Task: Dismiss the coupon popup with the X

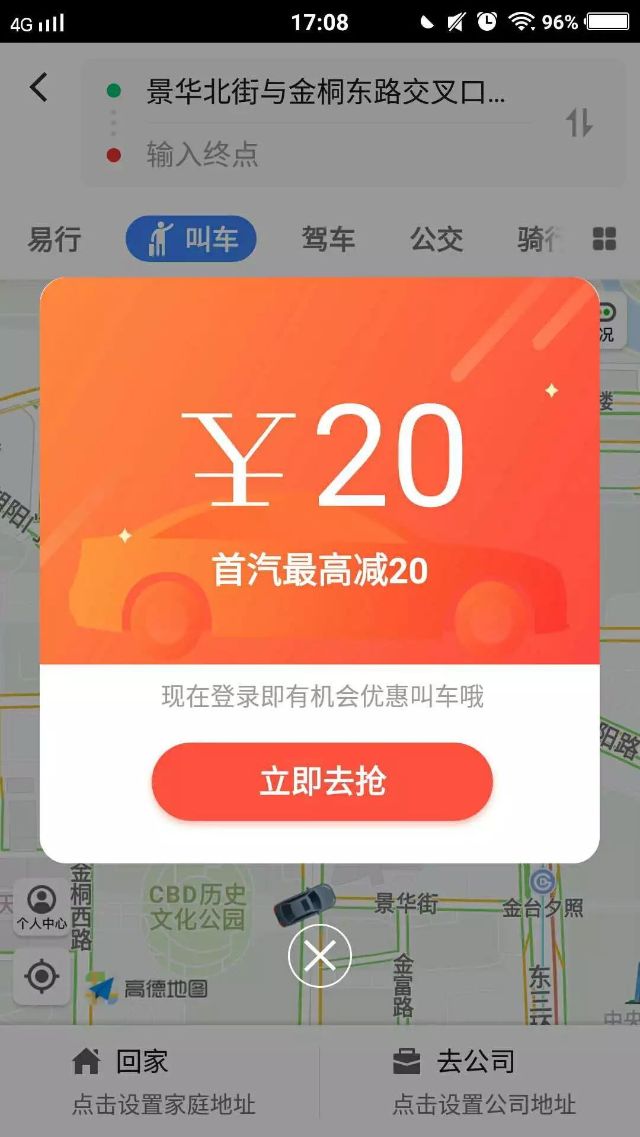Action: click(320, 956)
